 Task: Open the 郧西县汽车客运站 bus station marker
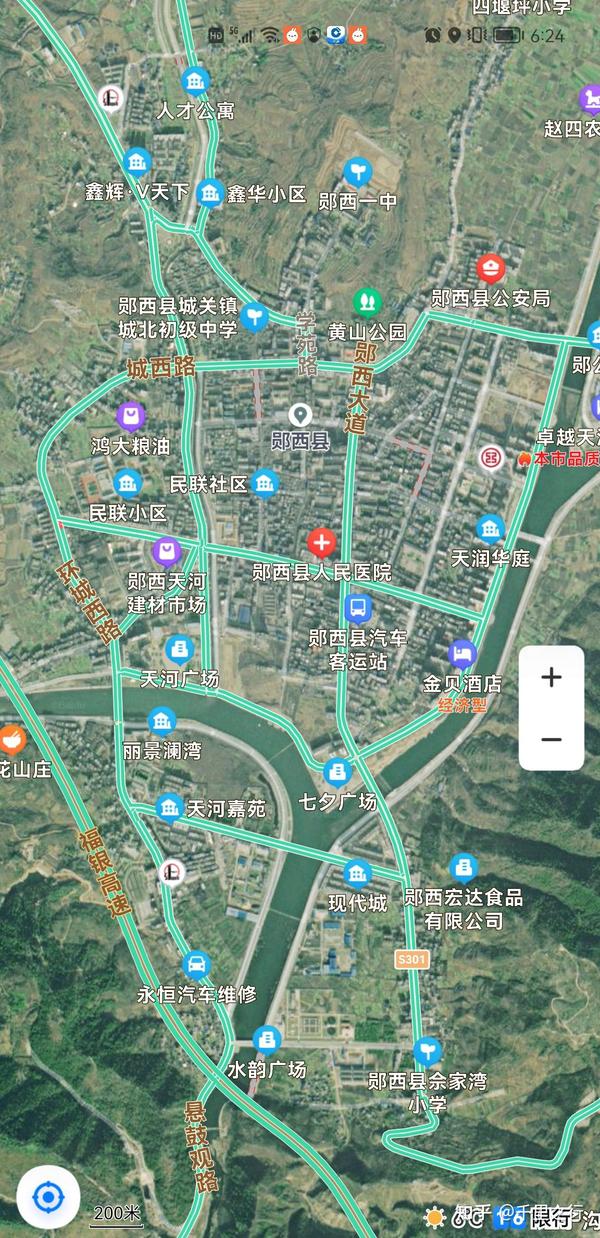357,607
